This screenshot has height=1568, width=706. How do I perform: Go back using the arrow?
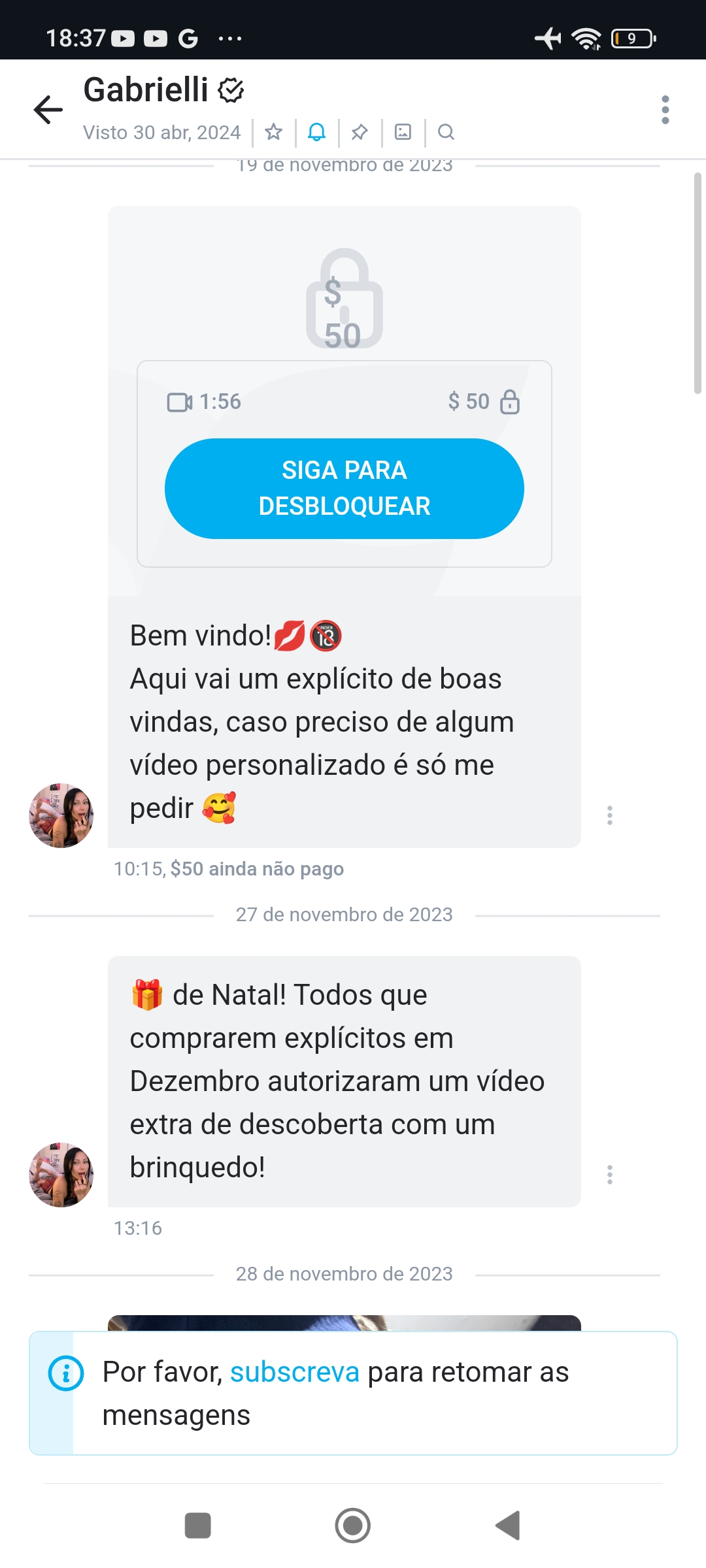48,109
